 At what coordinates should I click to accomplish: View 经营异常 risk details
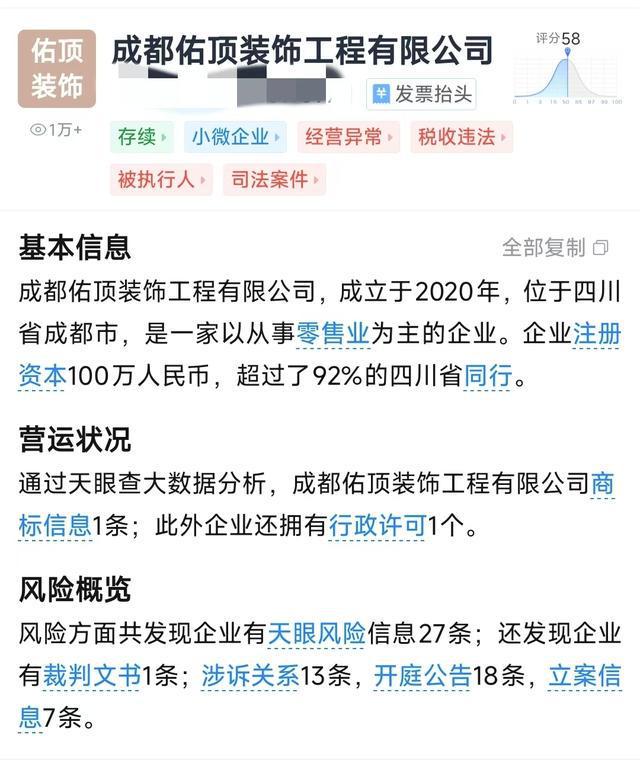[347, 137]
